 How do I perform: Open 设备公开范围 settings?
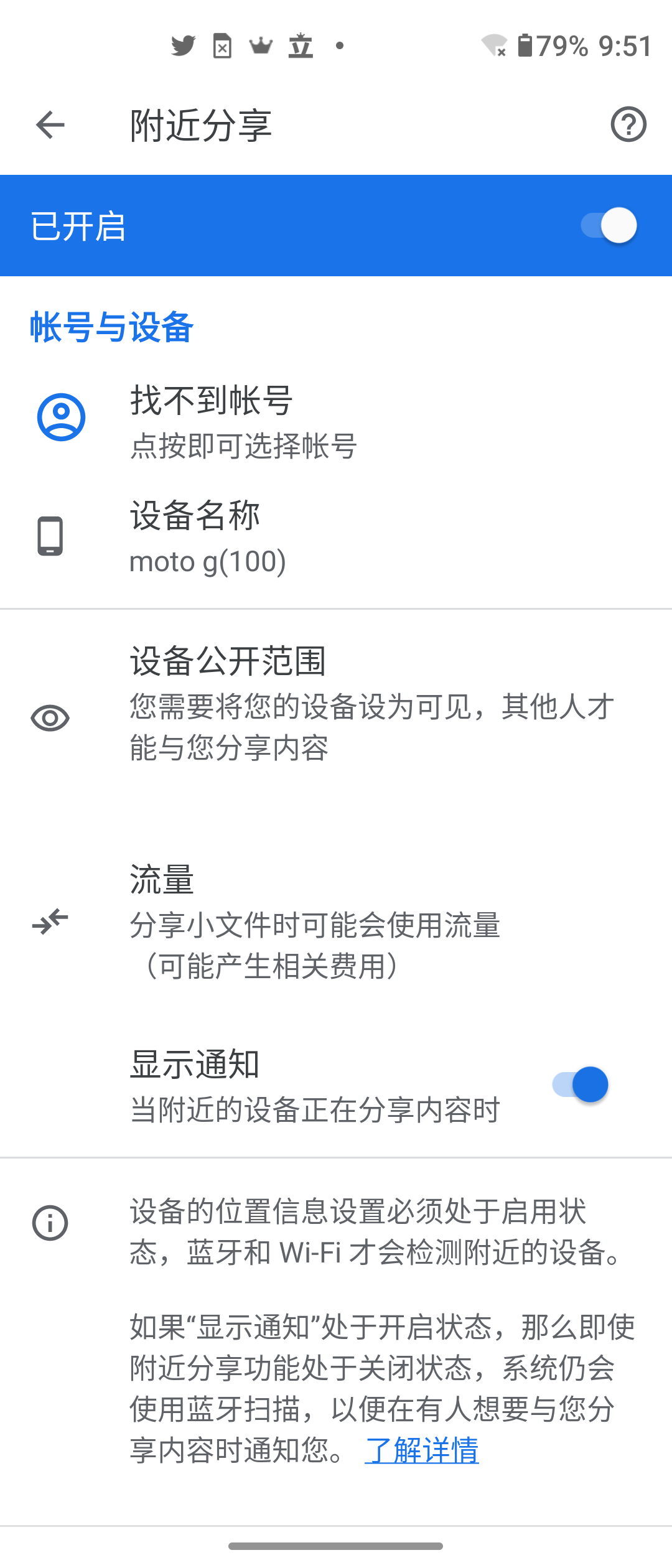click(336, 703)
